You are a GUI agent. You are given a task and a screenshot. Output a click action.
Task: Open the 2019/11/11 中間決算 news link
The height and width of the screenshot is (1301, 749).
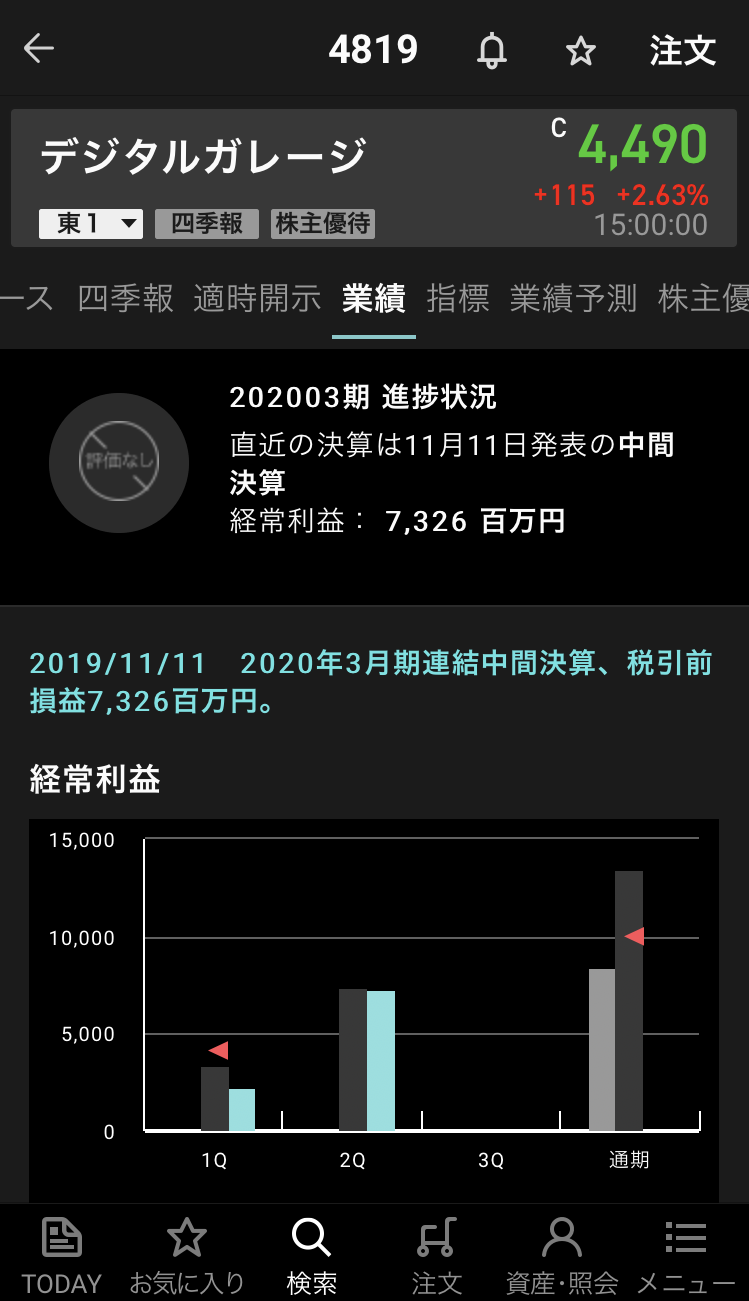coord(370,682)
